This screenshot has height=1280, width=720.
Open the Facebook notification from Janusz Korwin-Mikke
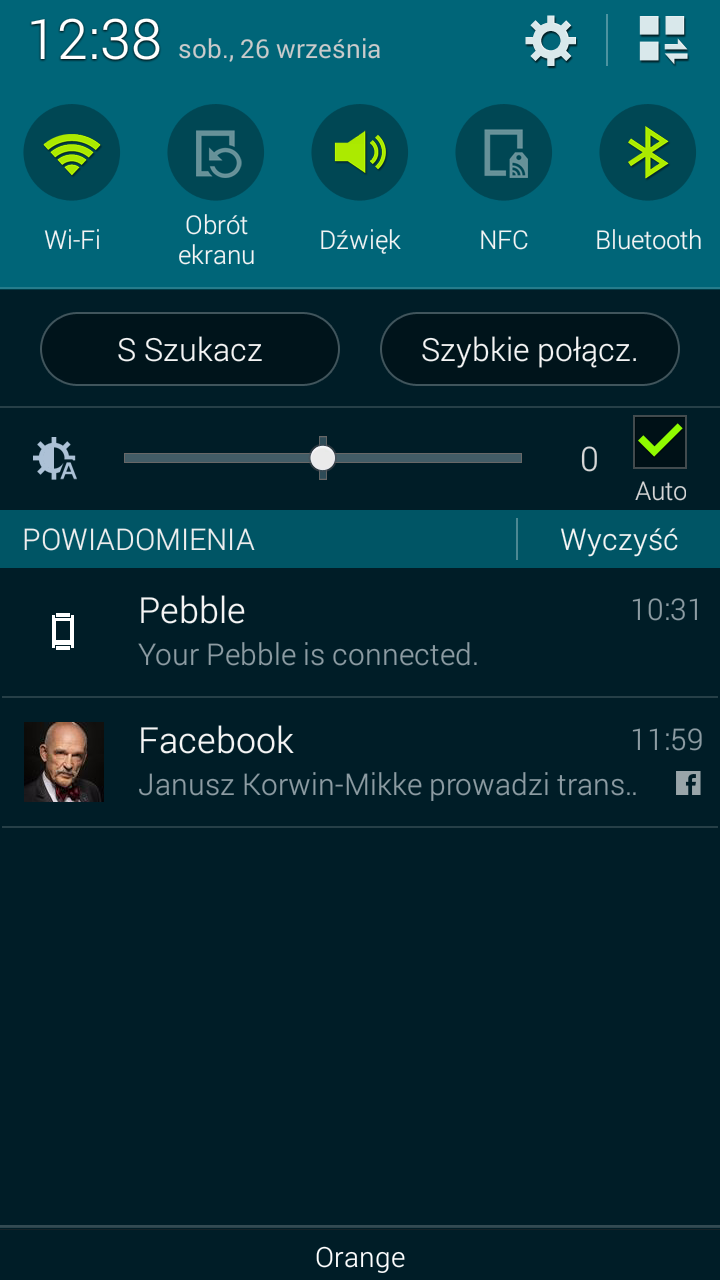(360, 762)
